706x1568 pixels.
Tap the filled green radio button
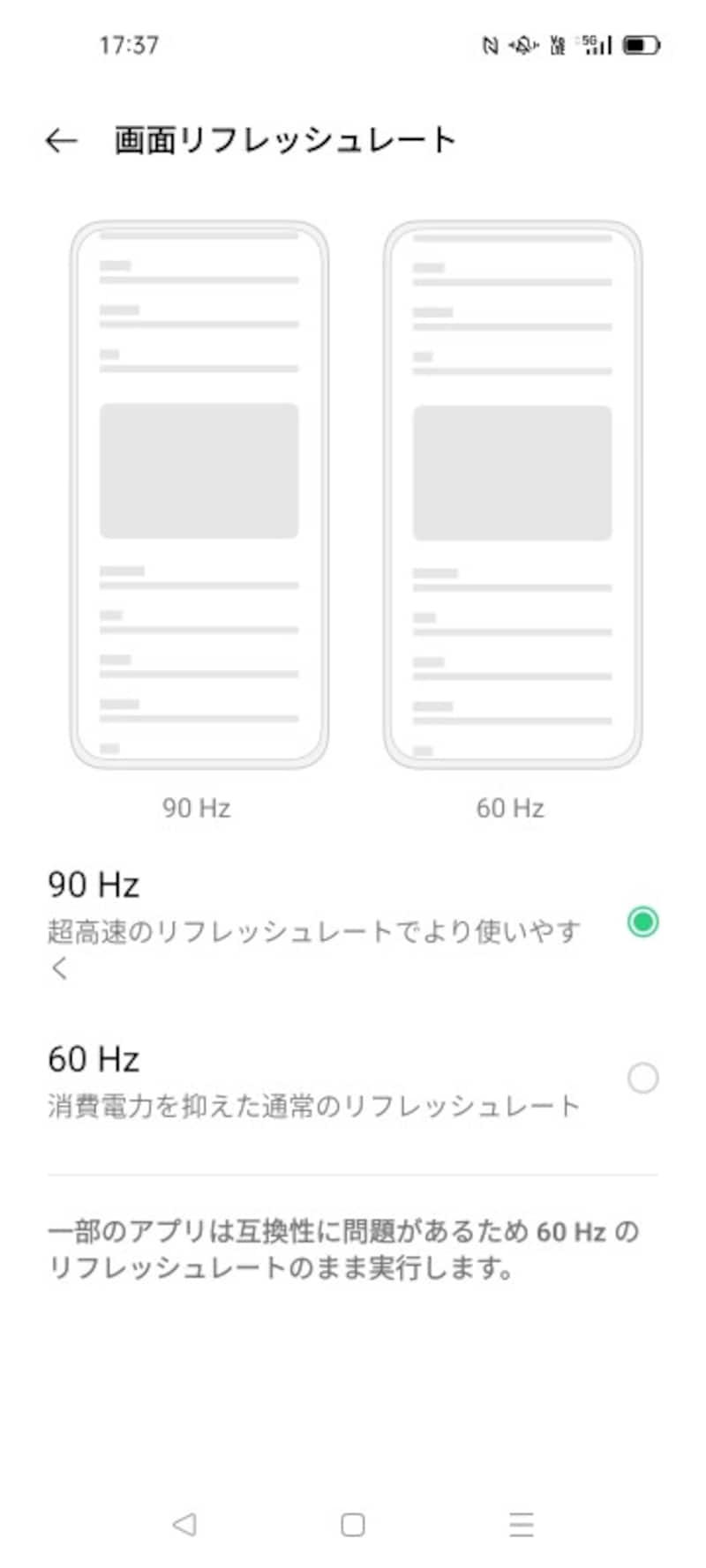click(642, 922)
